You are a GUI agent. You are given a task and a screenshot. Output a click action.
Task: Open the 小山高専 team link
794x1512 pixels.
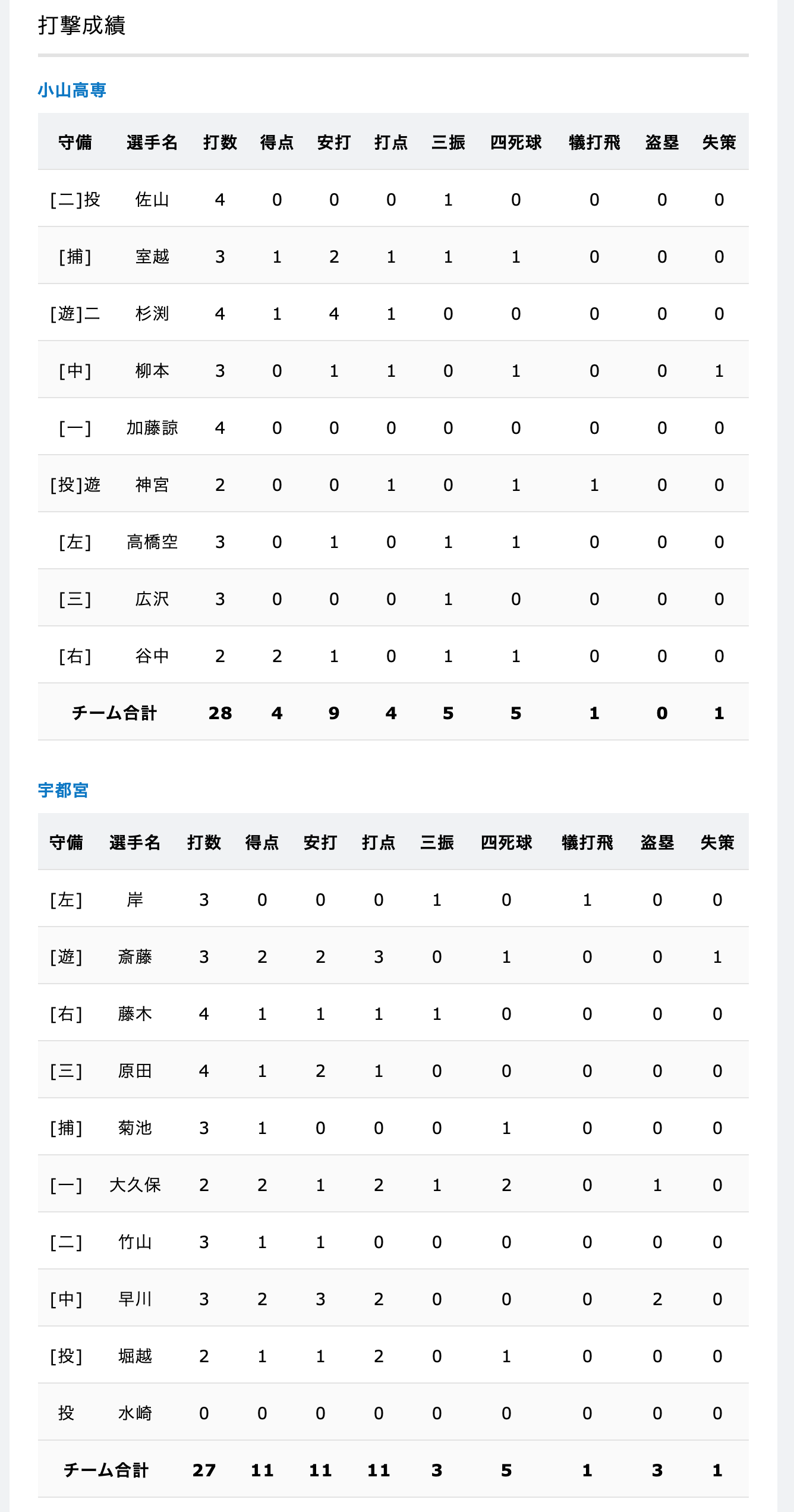point(72,90)
